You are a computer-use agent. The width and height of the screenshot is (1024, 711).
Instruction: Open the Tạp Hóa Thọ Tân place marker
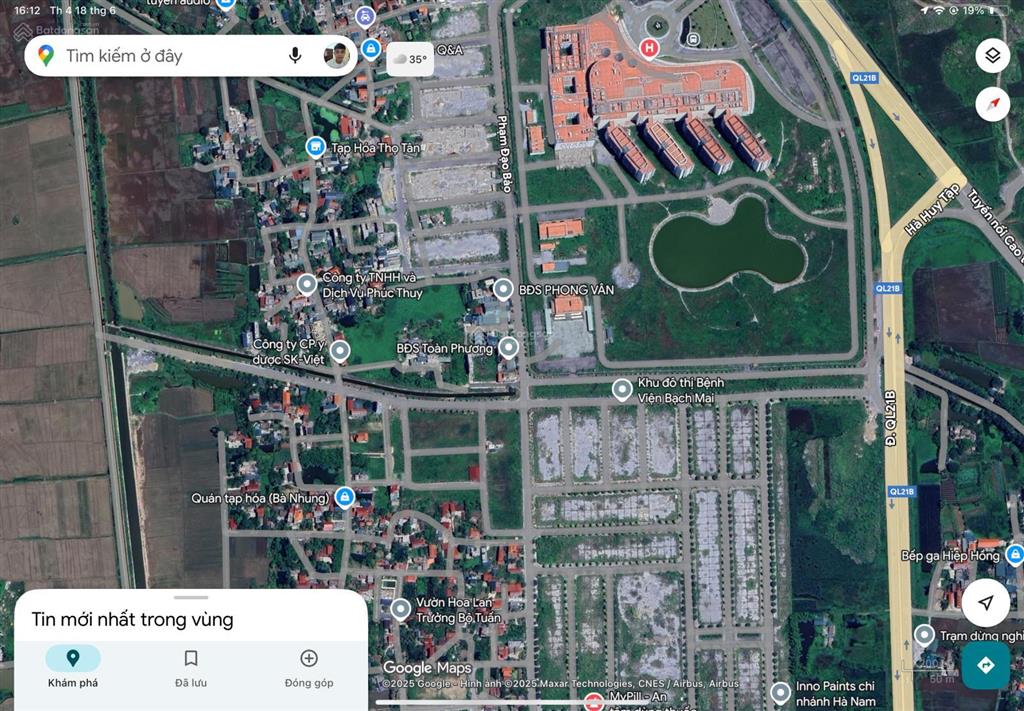coord(314,148)
